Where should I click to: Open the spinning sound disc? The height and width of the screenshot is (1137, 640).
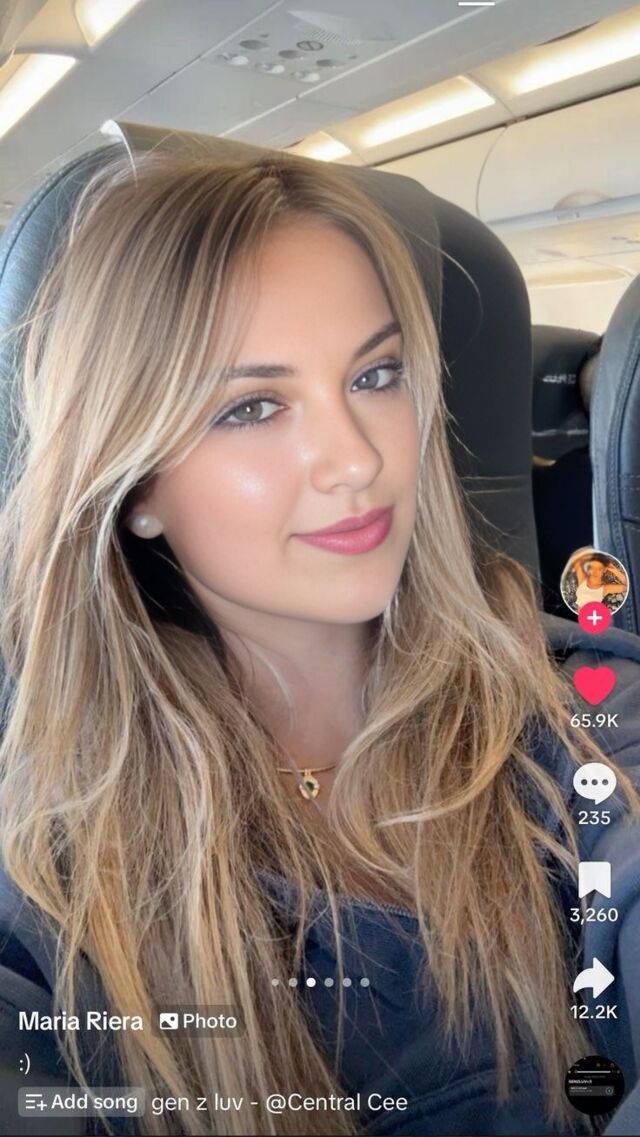[x=594, y=1085]
